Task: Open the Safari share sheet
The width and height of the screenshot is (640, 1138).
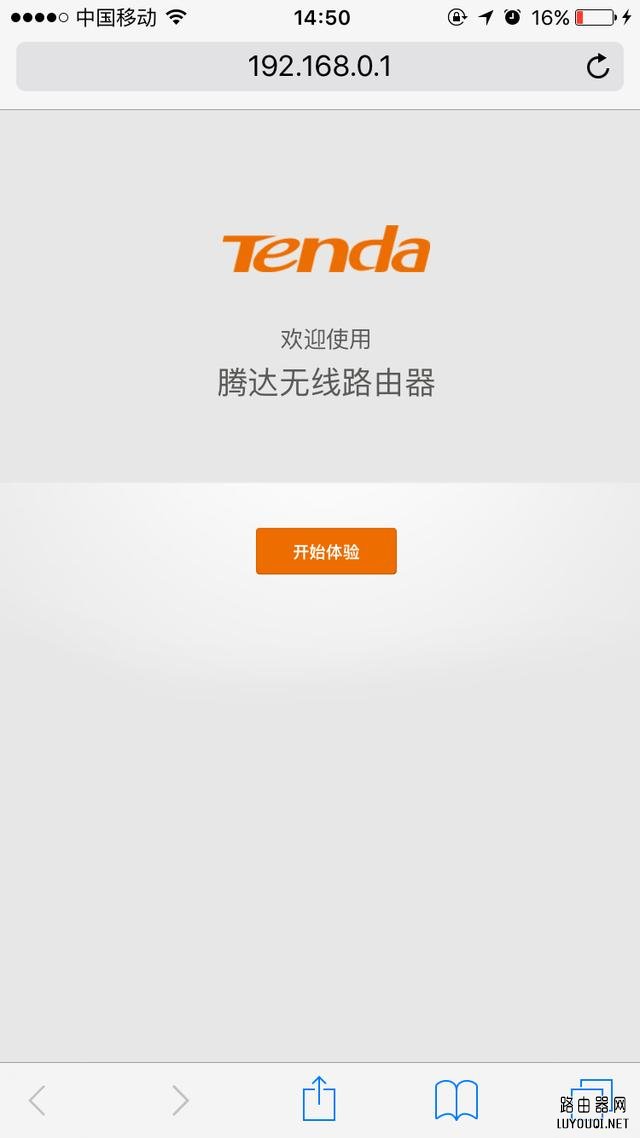Action: click(319, 1099)
